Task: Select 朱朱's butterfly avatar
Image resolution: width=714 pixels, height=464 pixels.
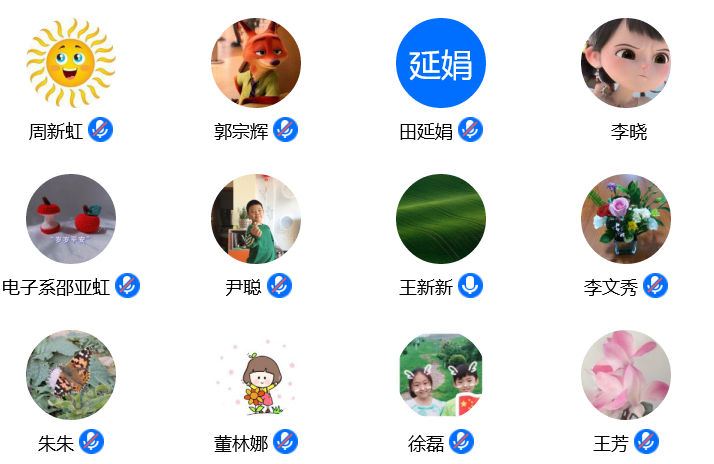Action: pyautogui.click(x=70, y=375)
